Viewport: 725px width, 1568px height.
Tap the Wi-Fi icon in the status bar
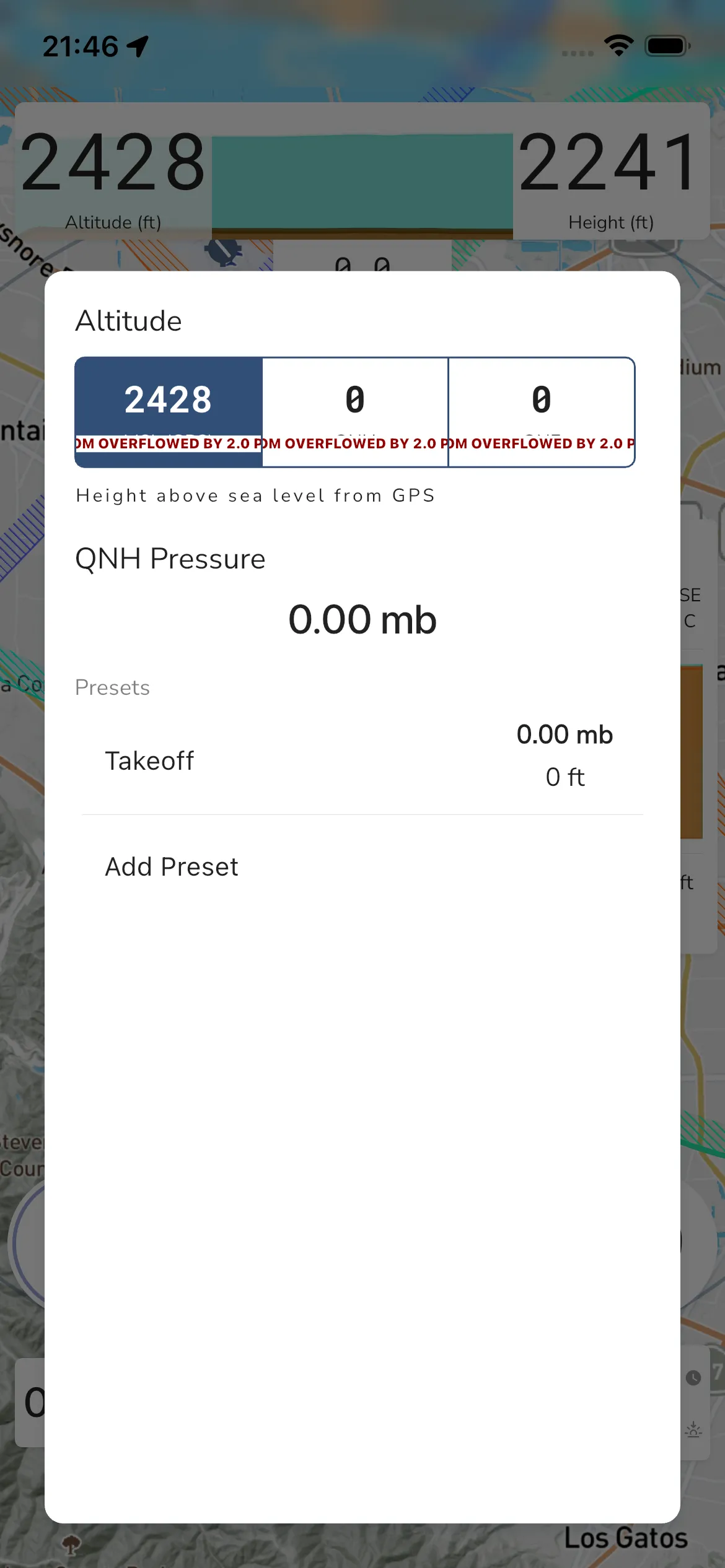pos(619,43)
